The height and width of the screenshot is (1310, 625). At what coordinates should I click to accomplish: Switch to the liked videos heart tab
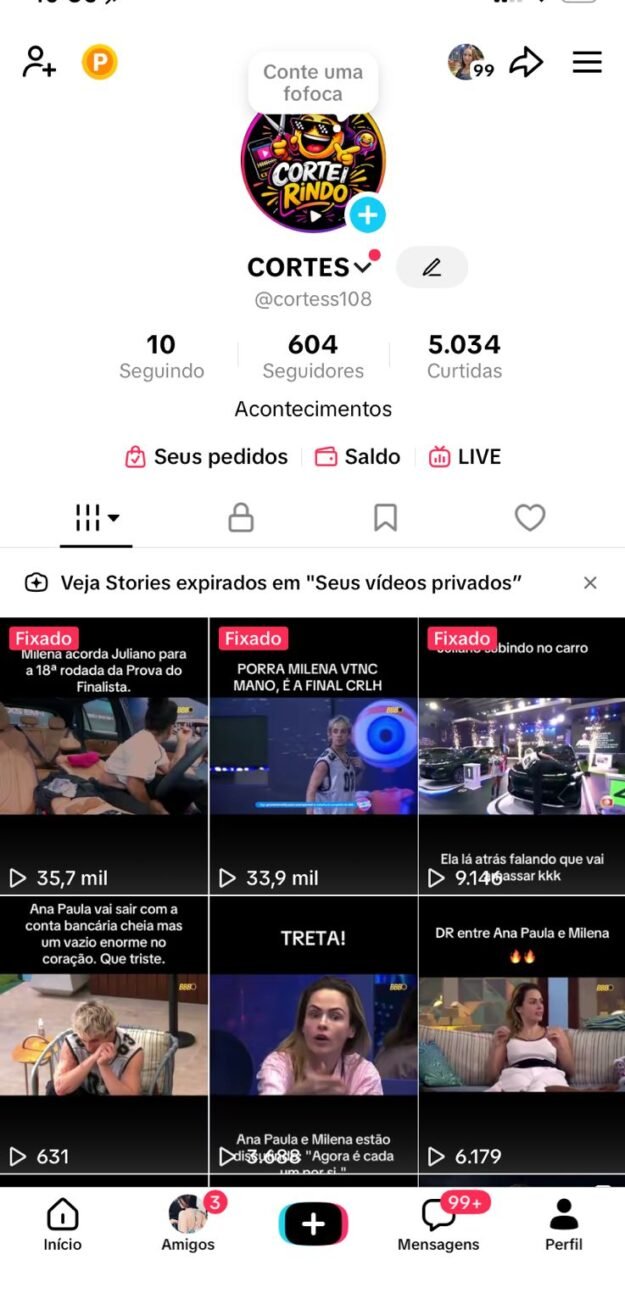pyautogui.click(x=529, y=517)
